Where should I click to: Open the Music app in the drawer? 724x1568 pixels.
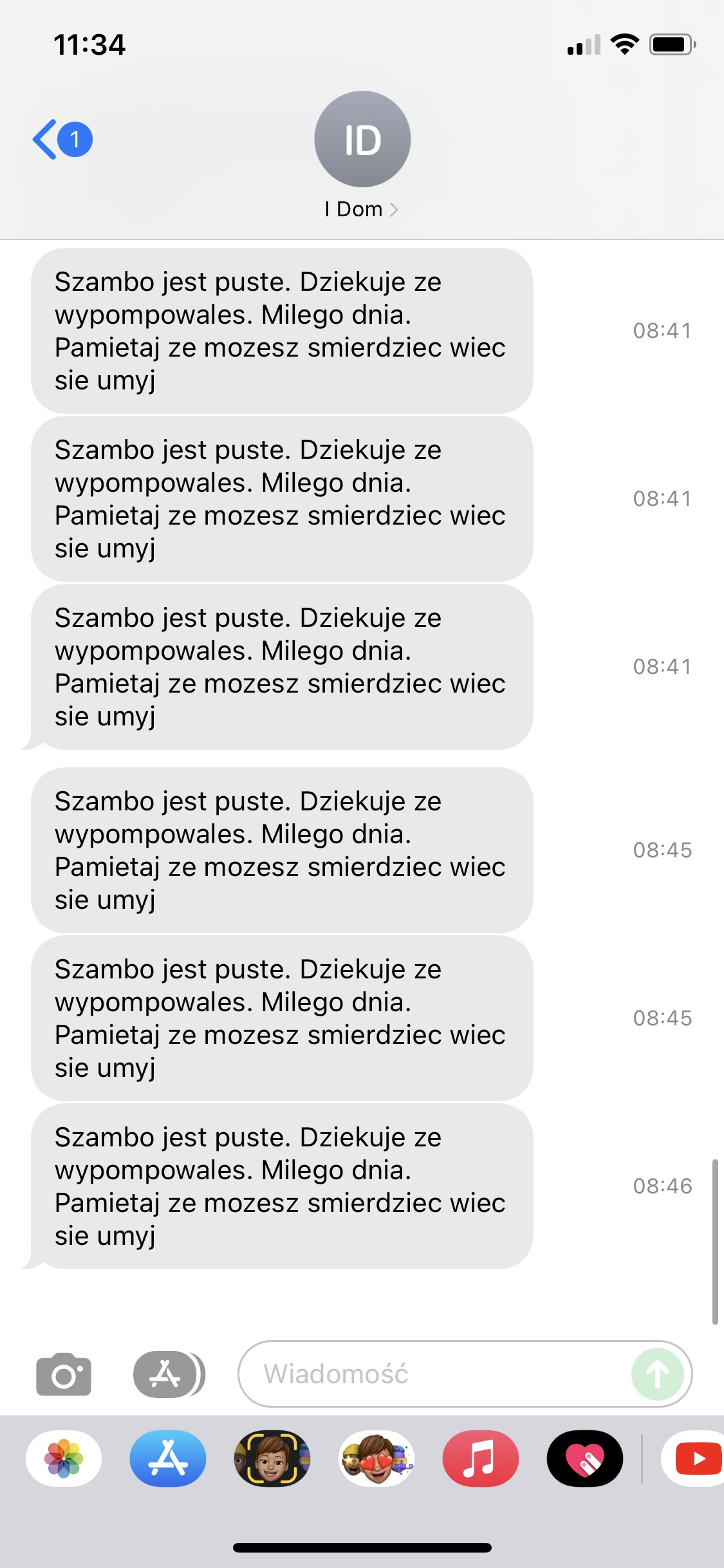pos(481,1459)
